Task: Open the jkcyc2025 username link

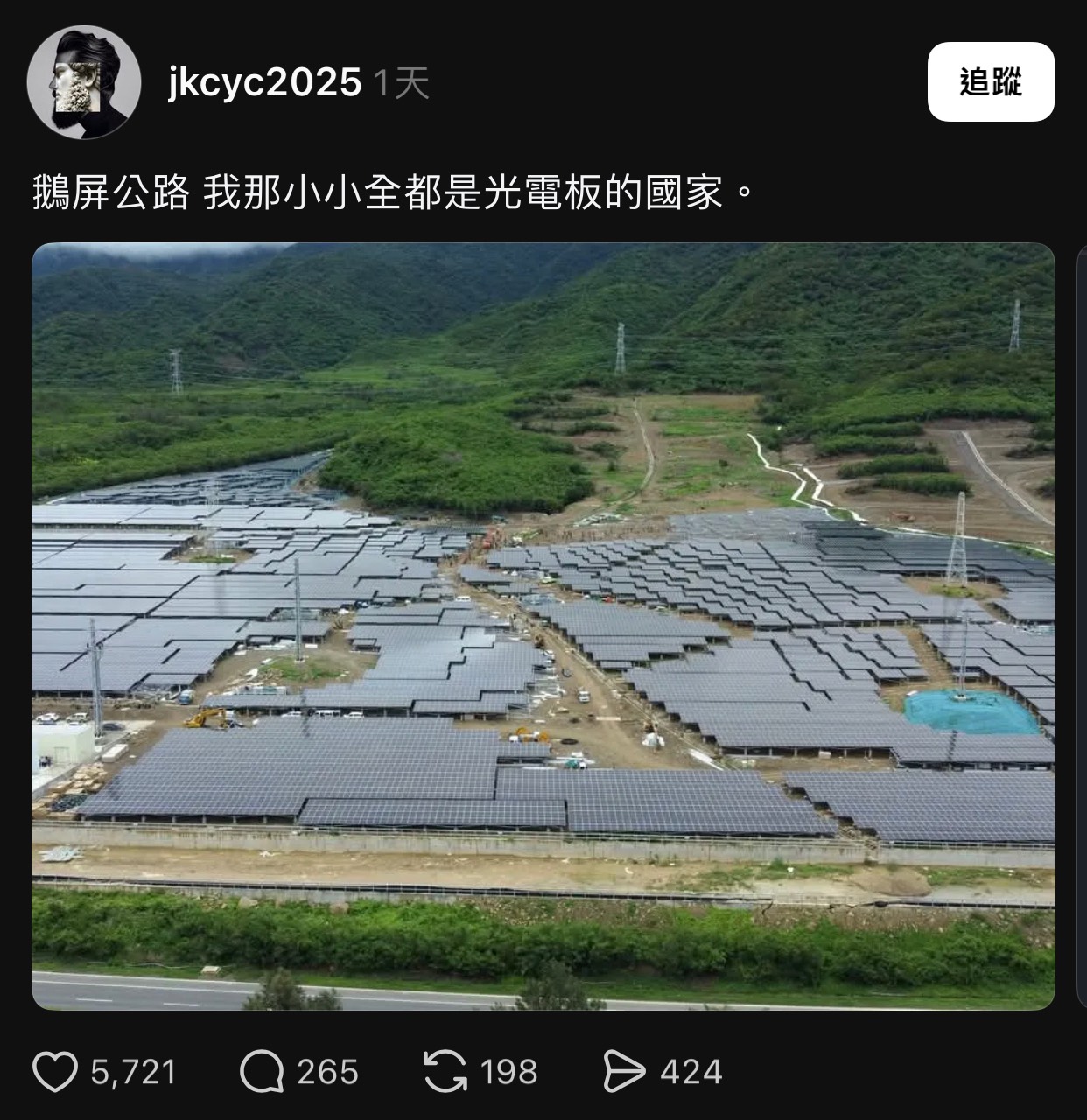Action: click(264, 83)
